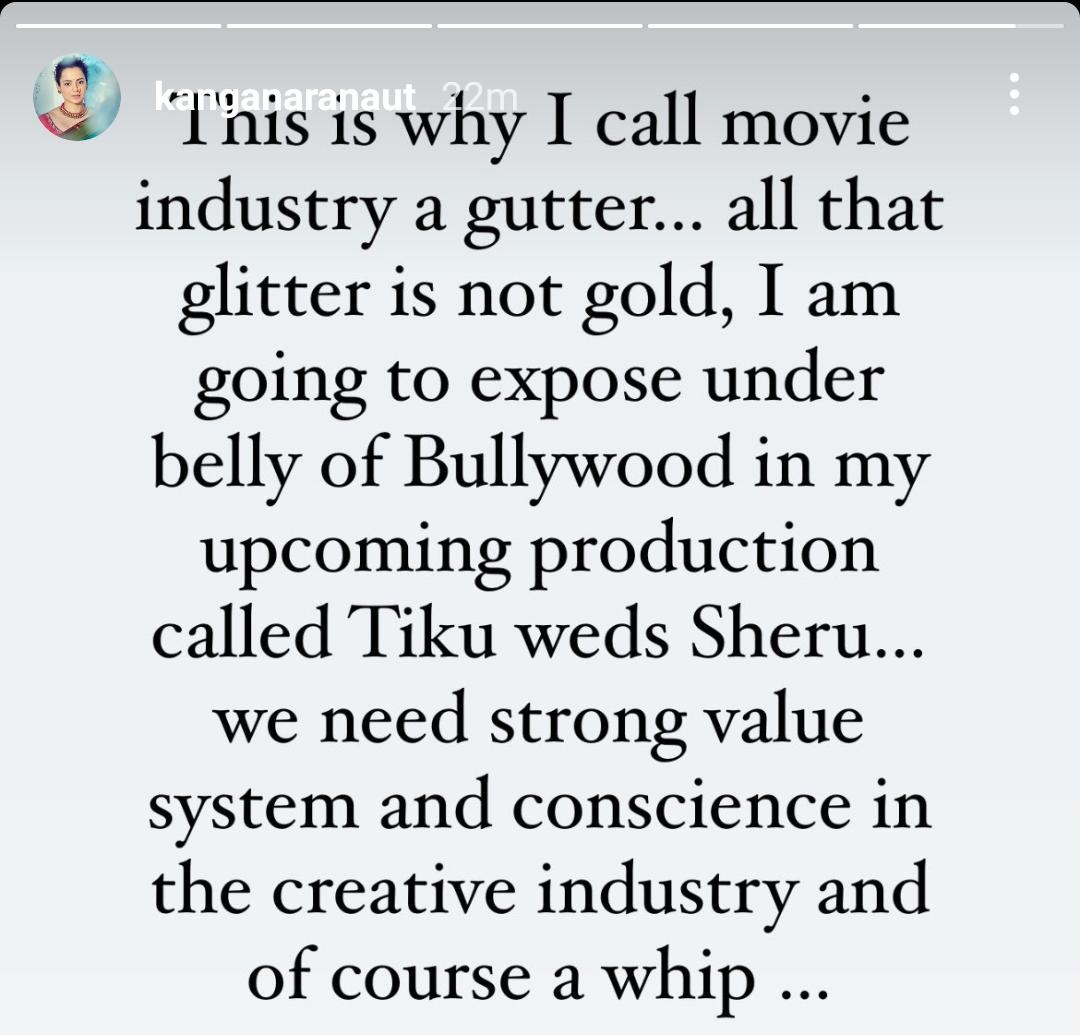
Task: Open kanganaranaut's profile picture
Action: point(77,97)
